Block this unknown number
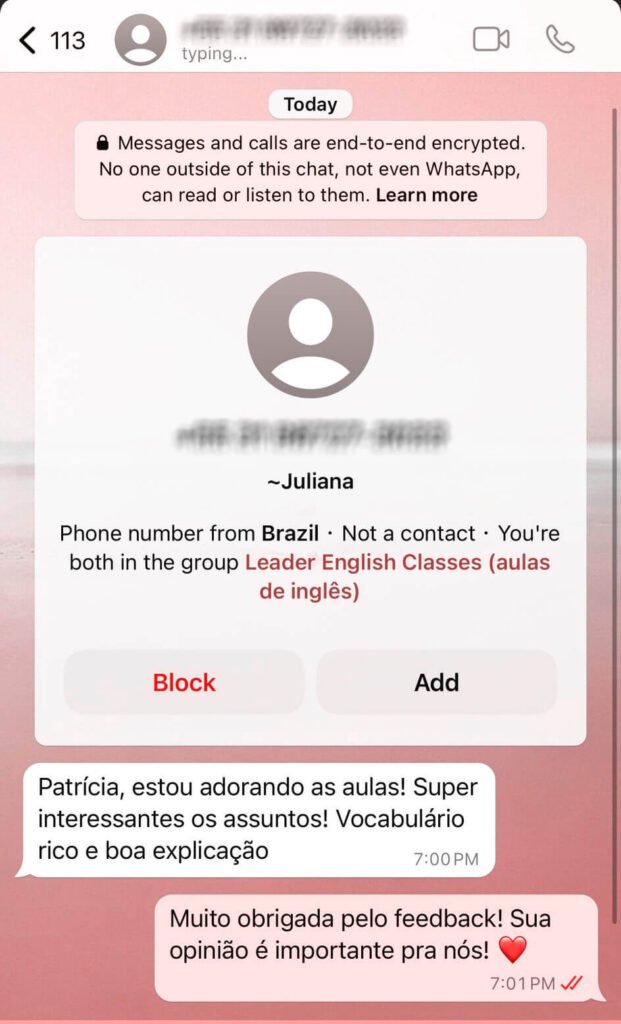621x1024 pixels. pyautogui.click(x=184, y=683)
